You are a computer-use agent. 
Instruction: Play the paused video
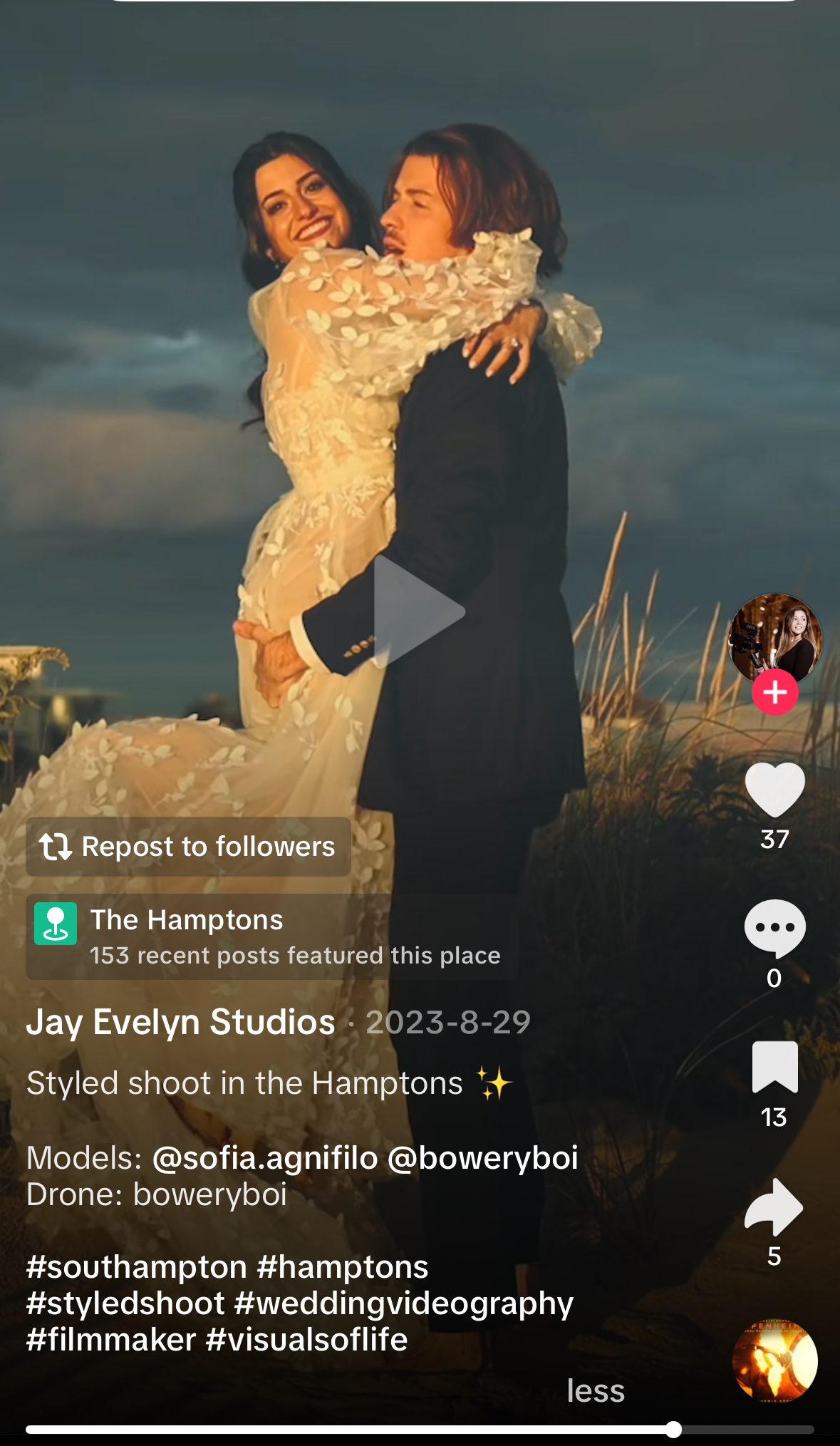pyautogui.click(x=420, y=611)
